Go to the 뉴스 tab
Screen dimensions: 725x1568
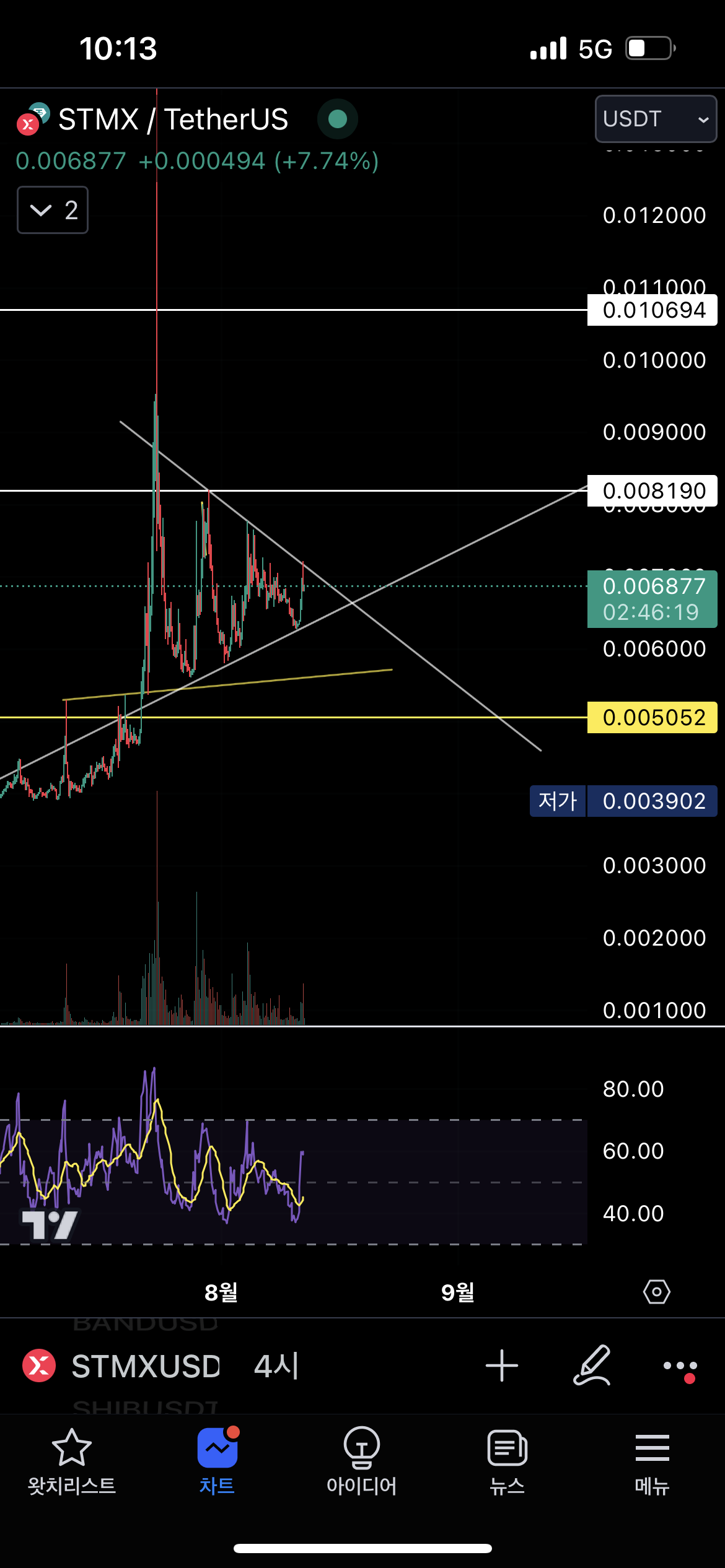[507, 1461]
